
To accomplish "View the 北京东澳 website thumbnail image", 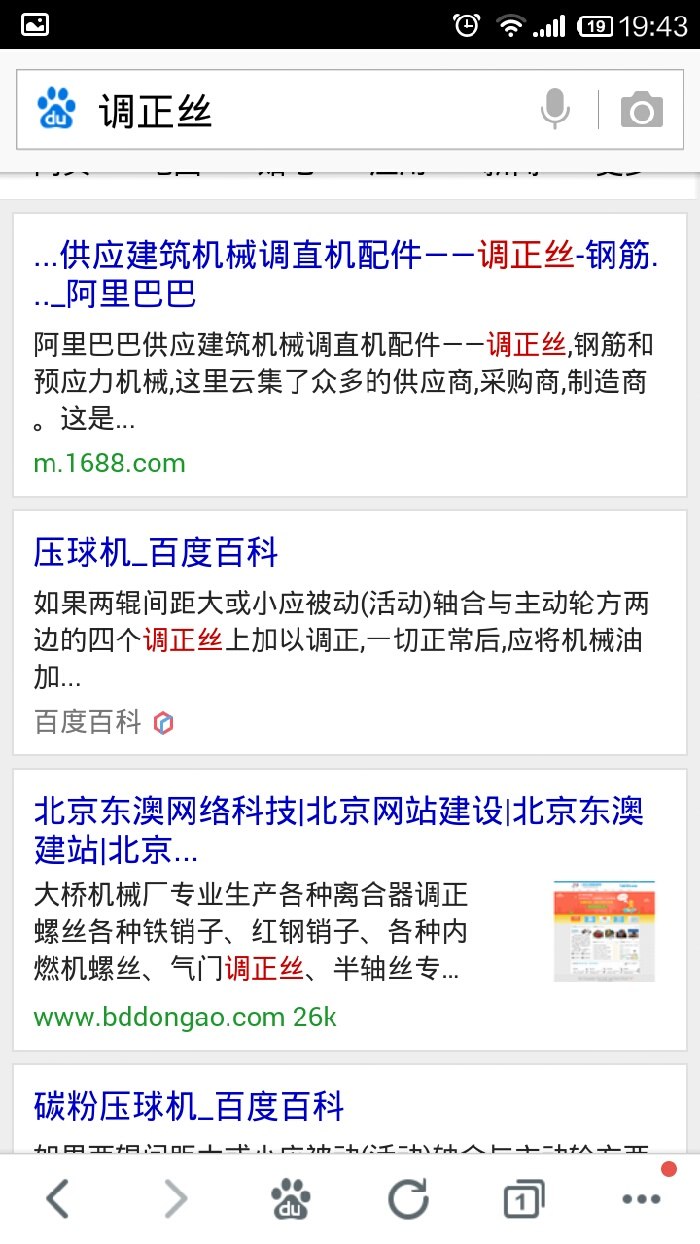I will (x=604, y=931).
